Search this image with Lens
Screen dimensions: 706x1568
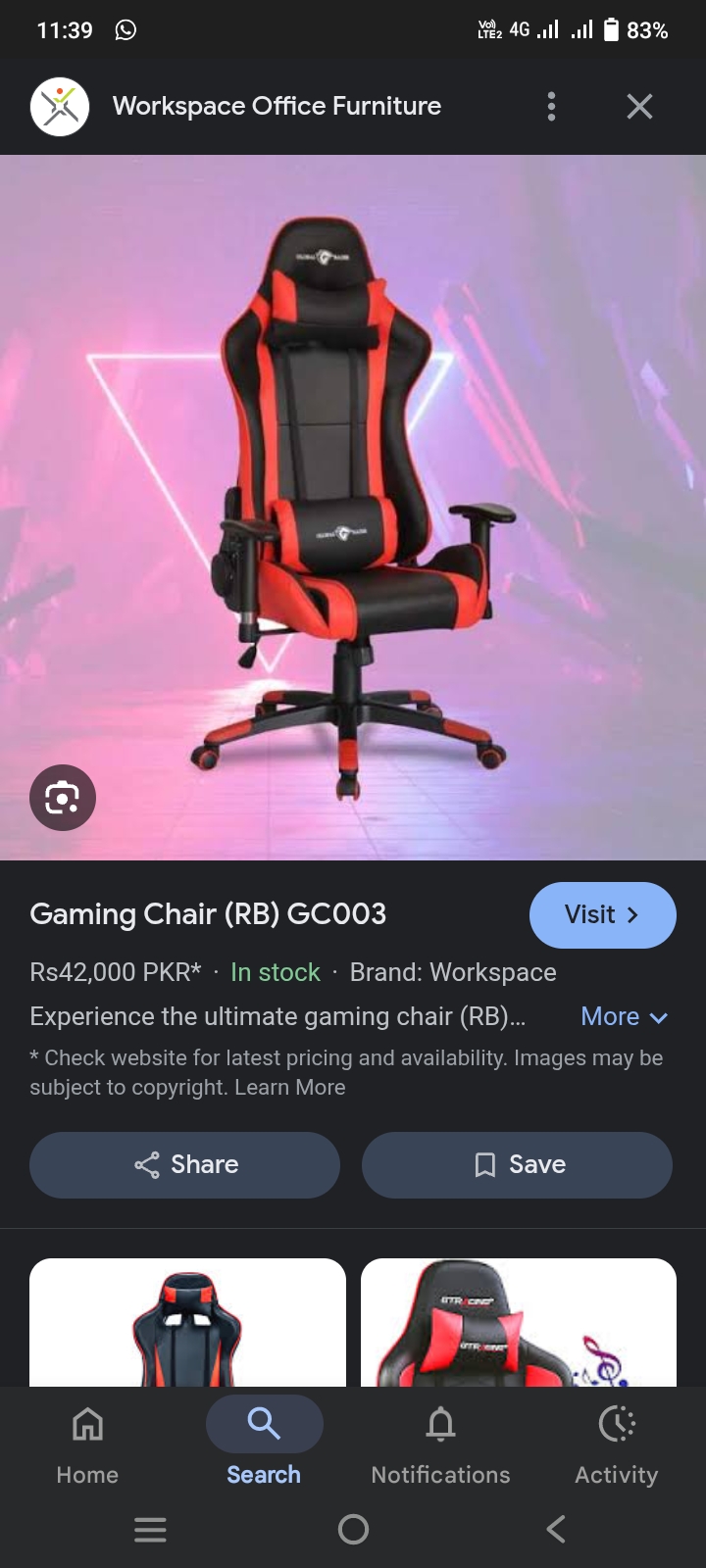(63, 798)
